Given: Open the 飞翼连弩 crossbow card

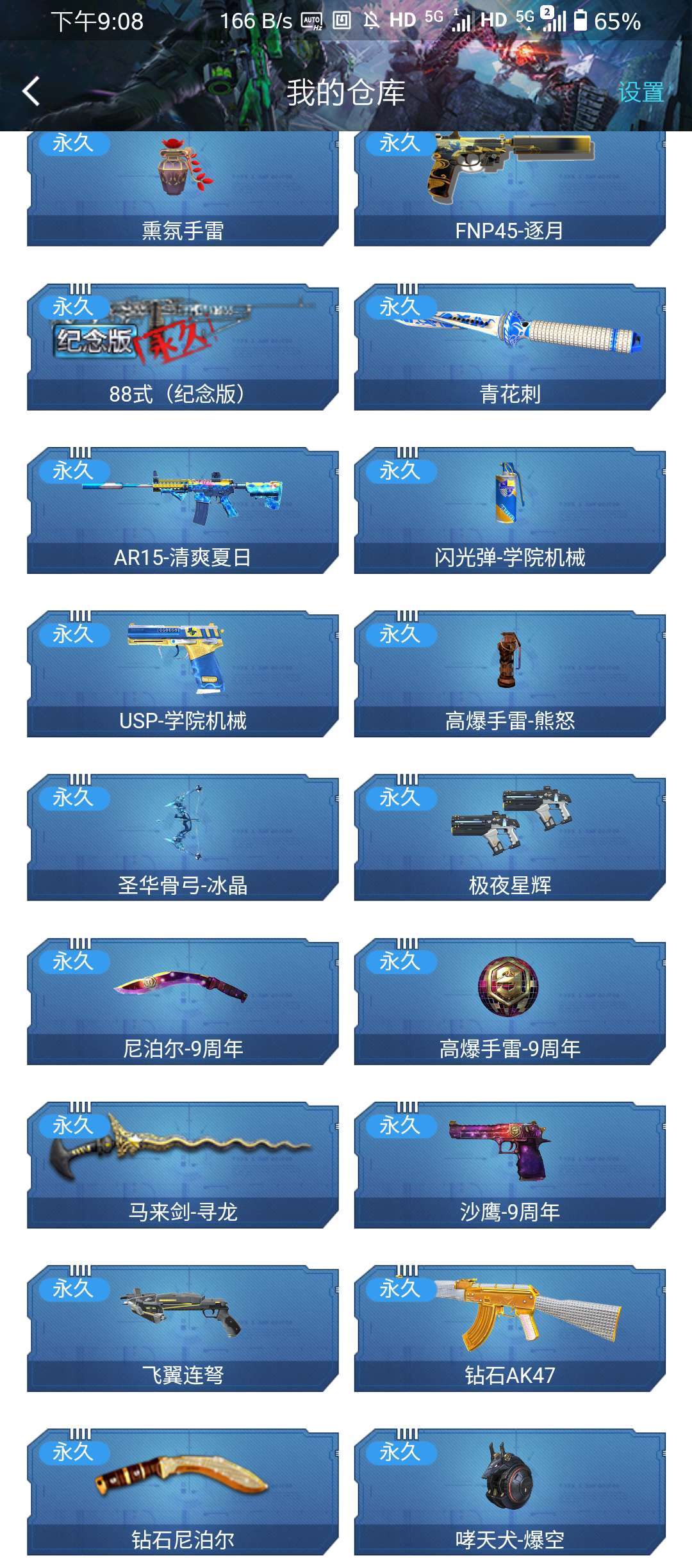Looking at the screenshot, I should click(x=183, y=1328).
